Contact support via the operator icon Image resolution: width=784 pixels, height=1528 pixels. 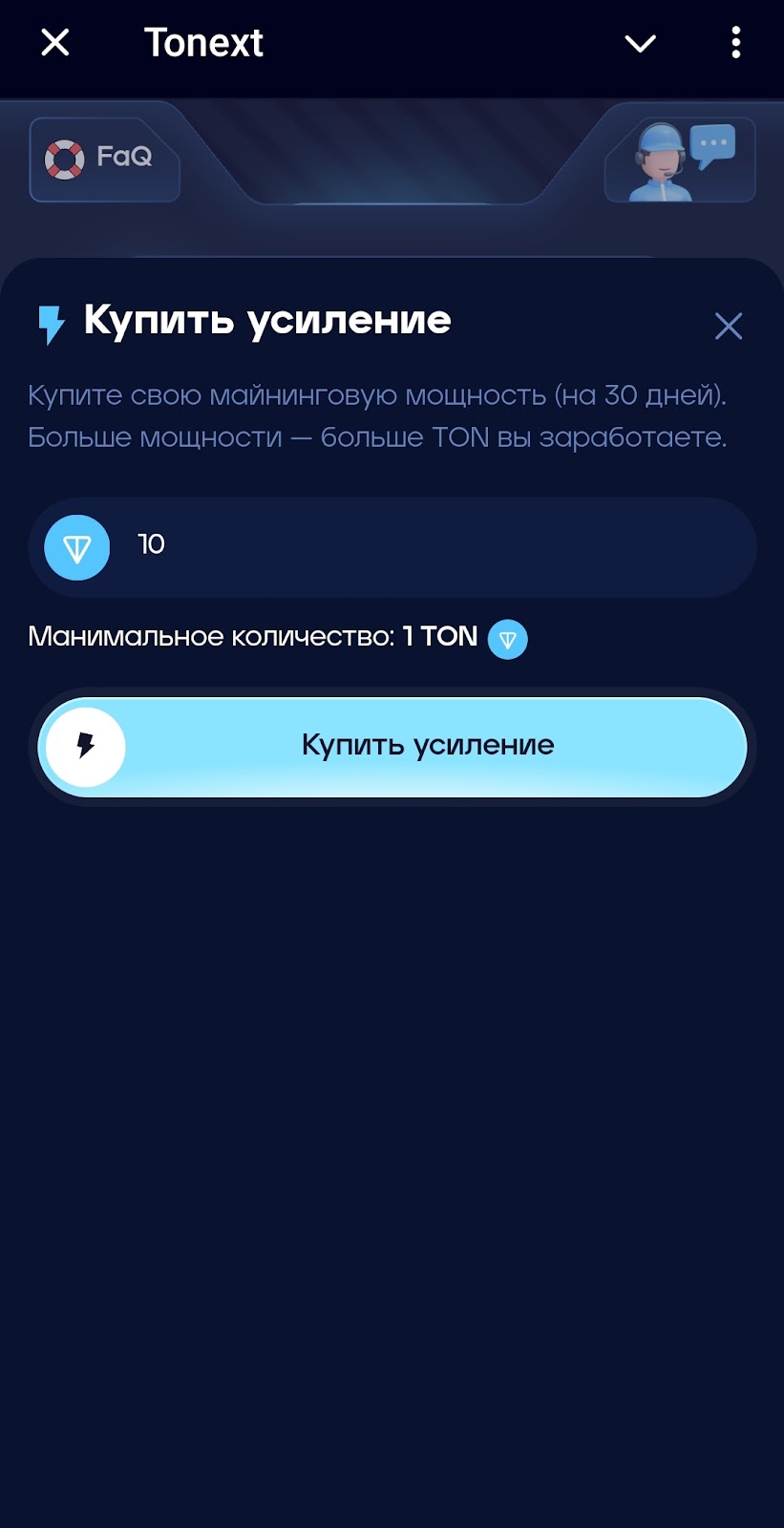click(680, 159)
